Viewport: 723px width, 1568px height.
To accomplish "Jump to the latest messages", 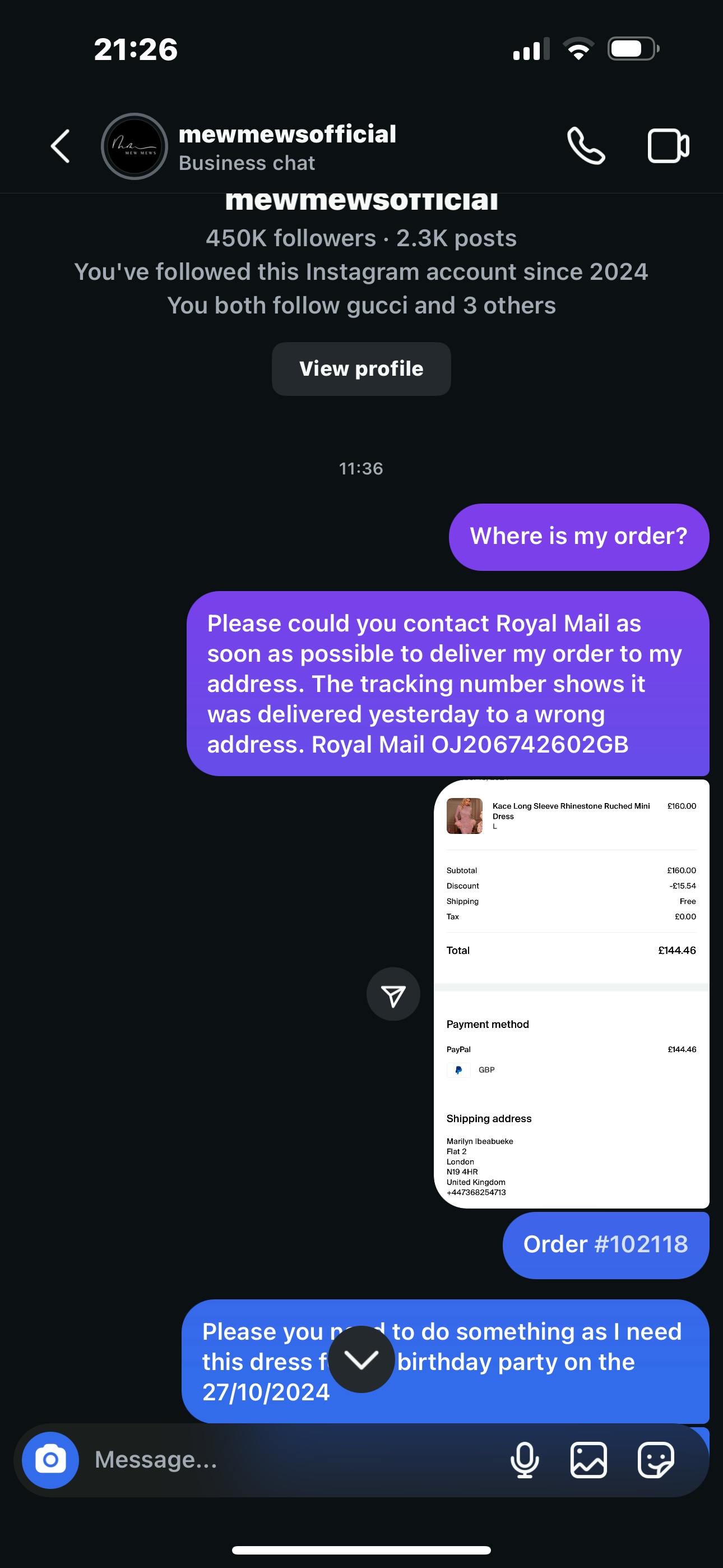I will (361, 1359).
